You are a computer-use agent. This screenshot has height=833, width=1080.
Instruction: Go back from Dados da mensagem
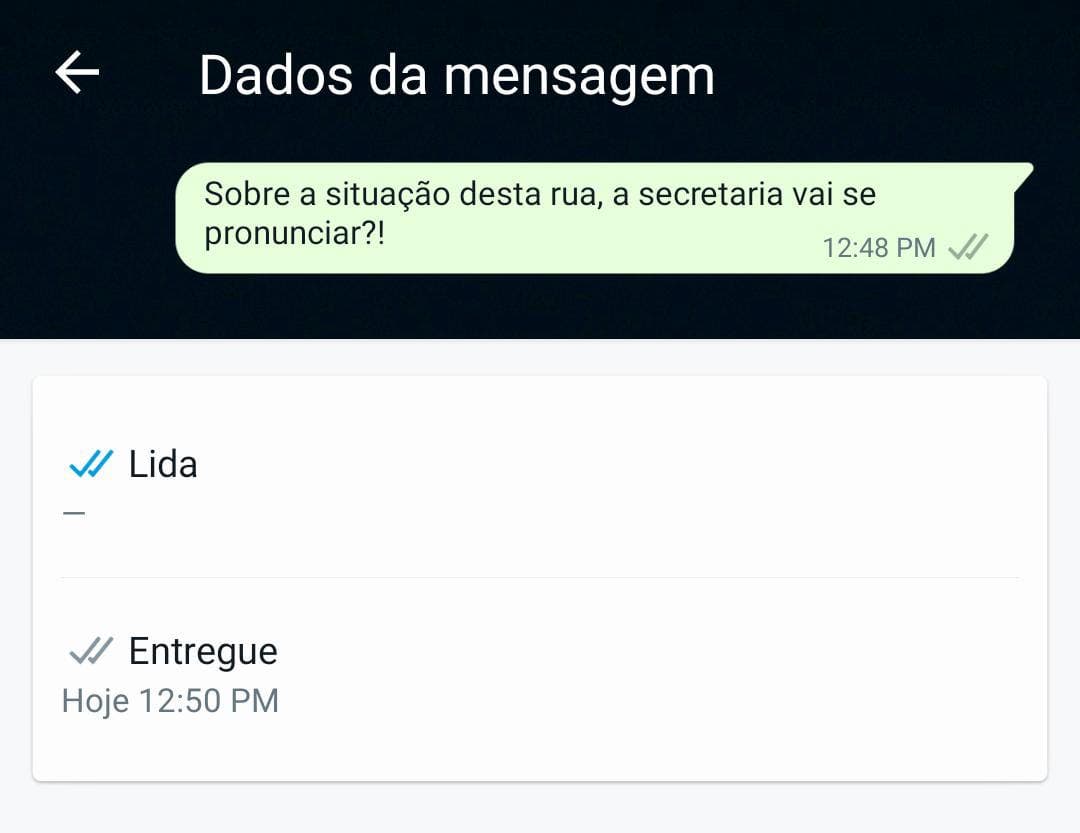coord(77,73)
